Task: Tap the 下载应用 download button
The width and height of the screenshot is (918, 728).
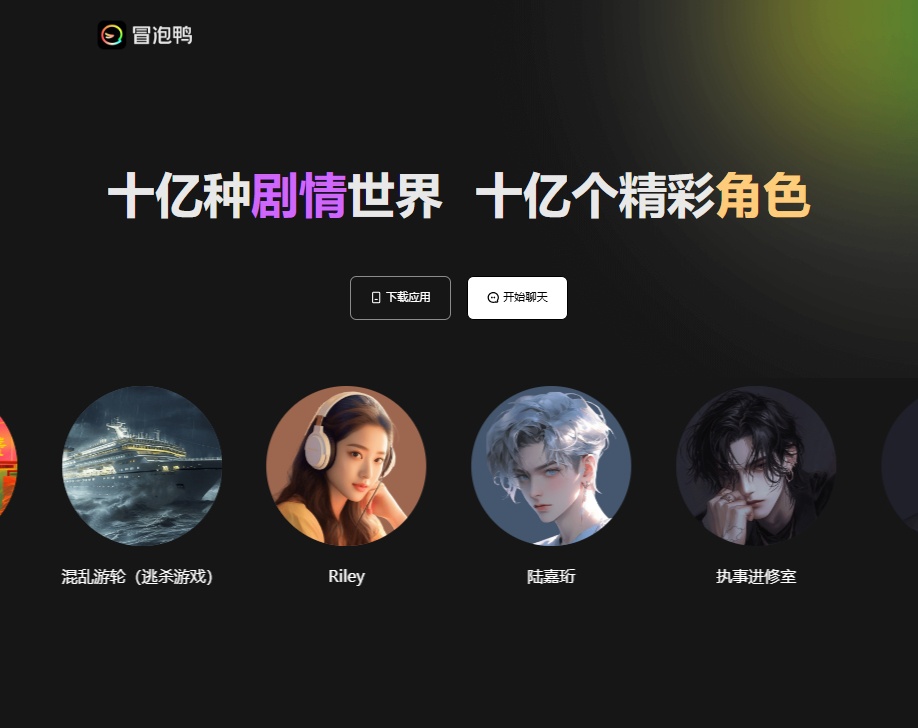Action: [400, 298]
